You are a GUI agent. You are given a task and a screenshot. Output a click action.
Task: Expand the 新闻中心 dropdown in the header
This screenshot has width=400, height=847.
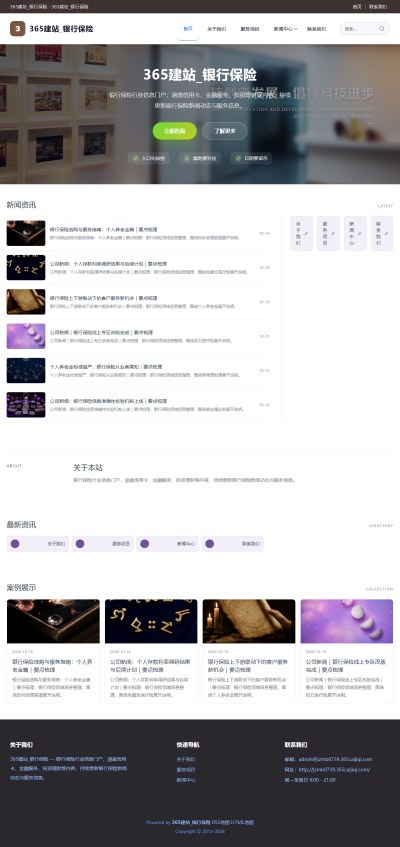pyautogui.click(x=285, y=29)
